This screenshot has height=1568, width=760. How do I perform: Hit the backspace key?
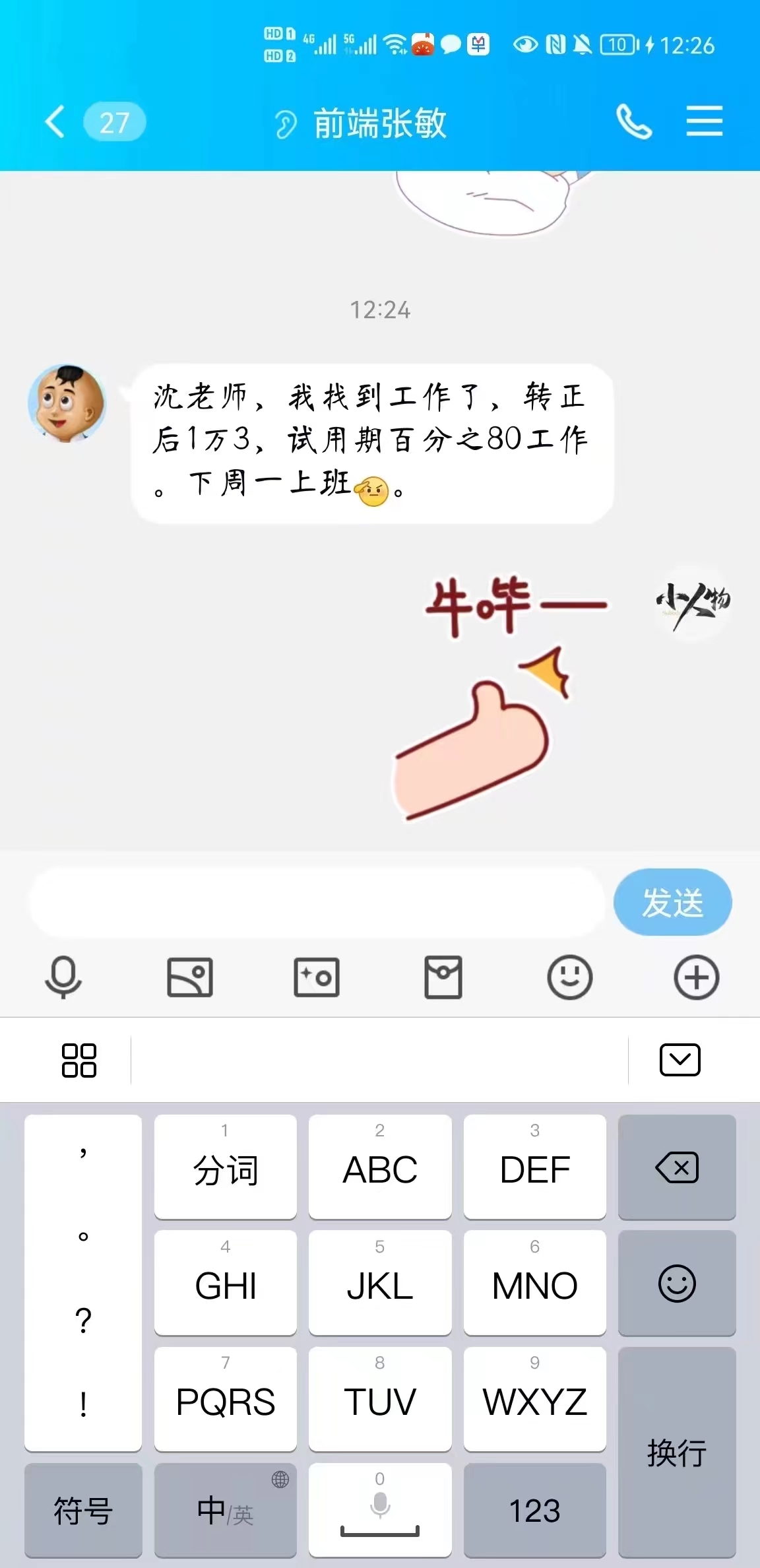tap(677, 1167)
